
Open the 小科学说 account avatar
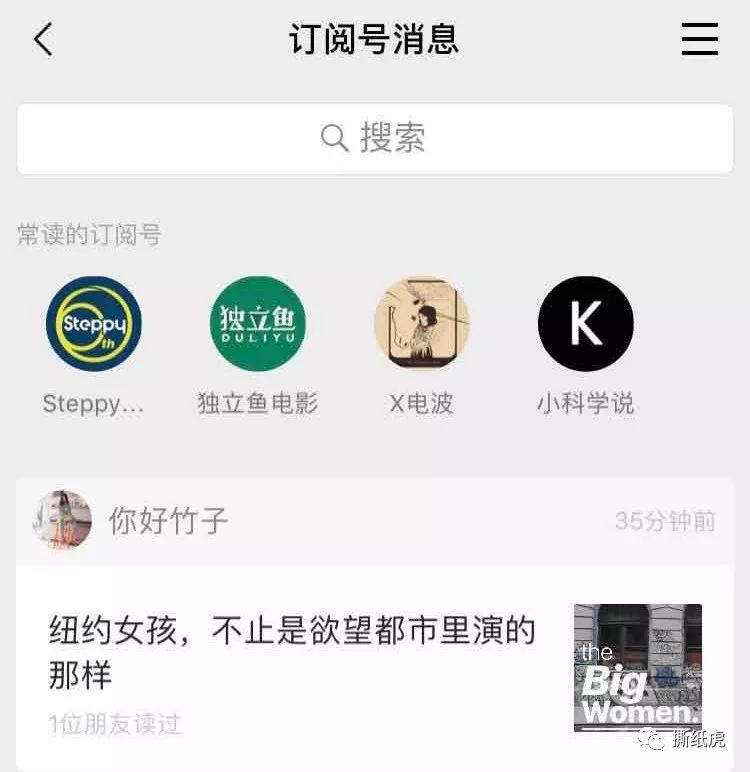[585, 323]
